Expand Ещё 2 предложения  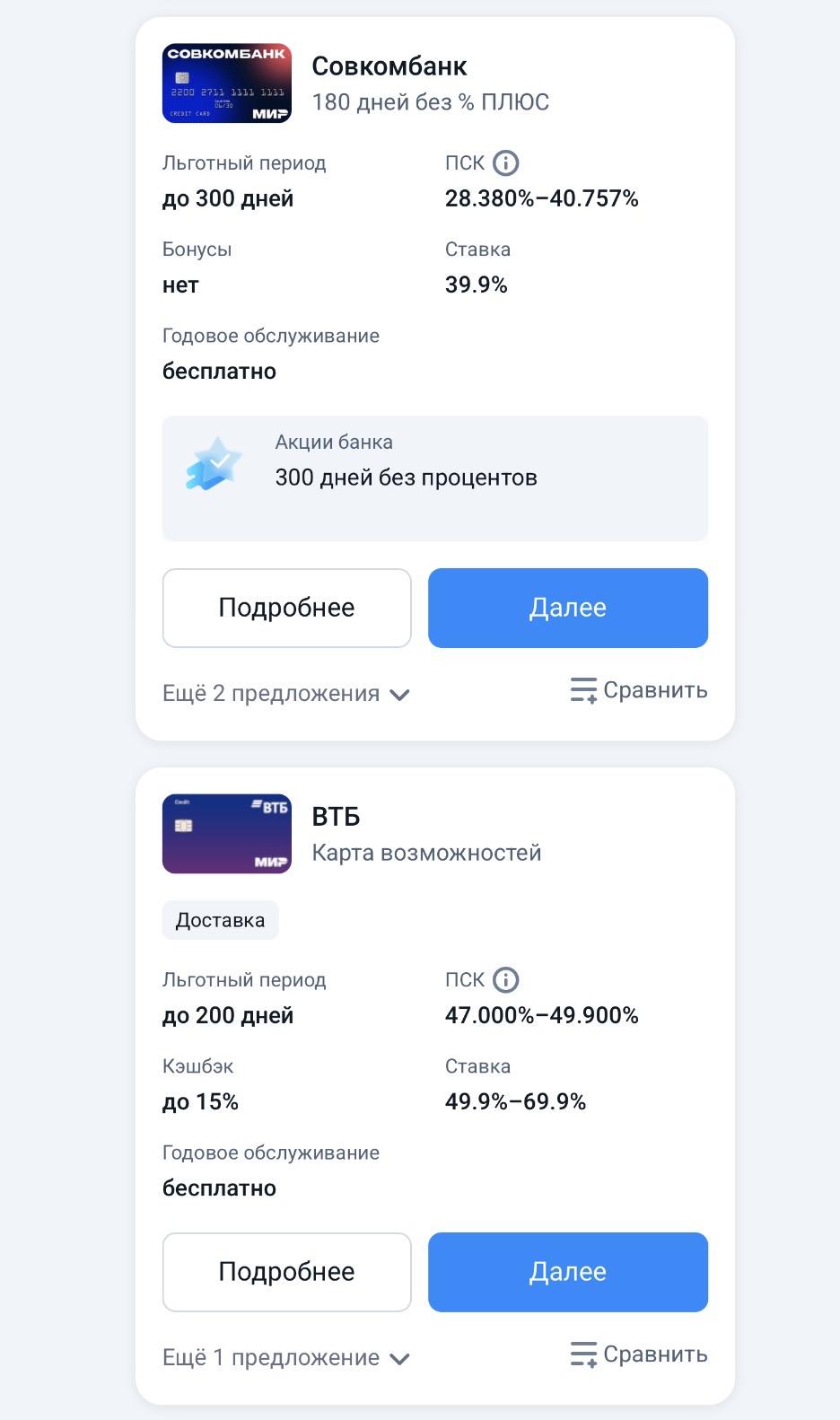(x=285, y=694)
